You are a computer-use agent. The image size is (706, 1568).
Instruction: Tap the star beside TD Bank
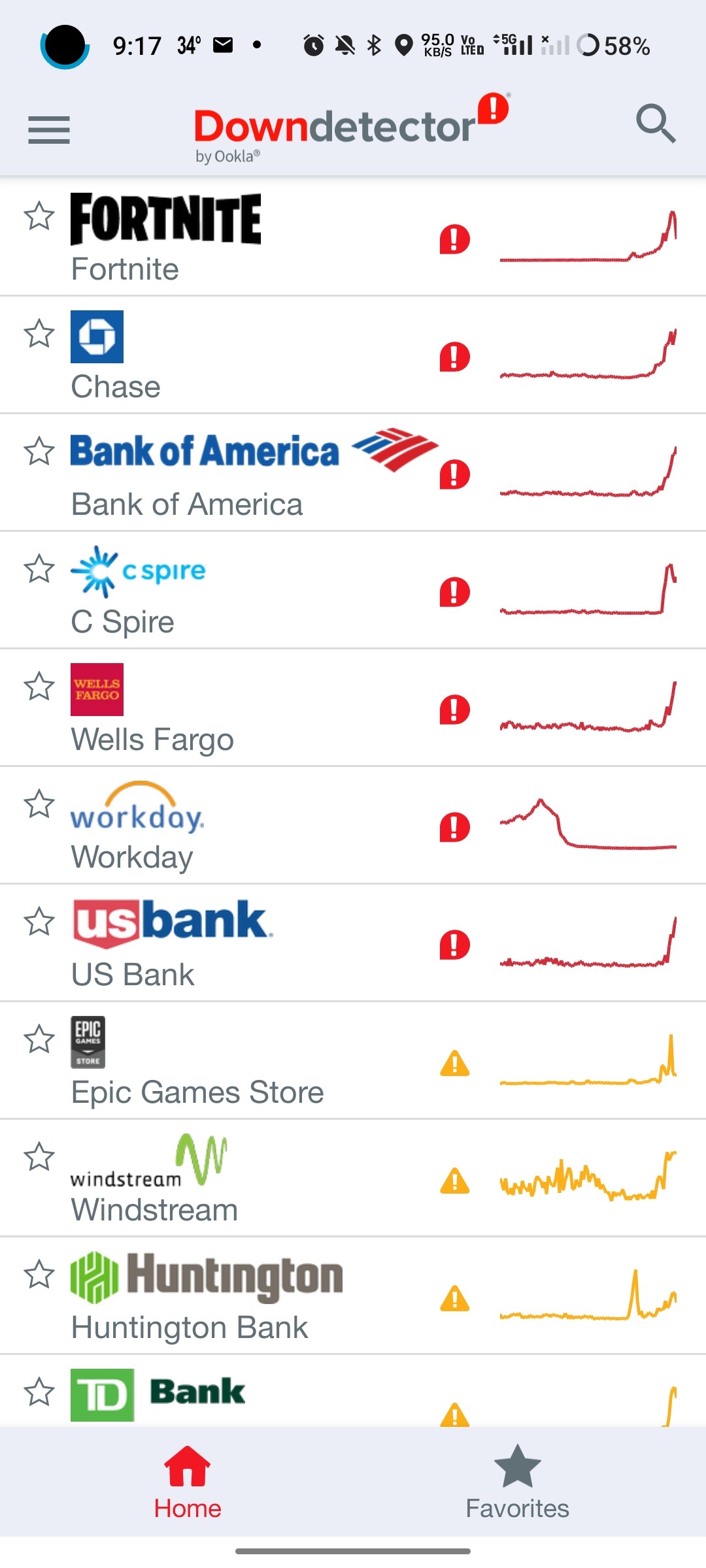(39, 1392)
